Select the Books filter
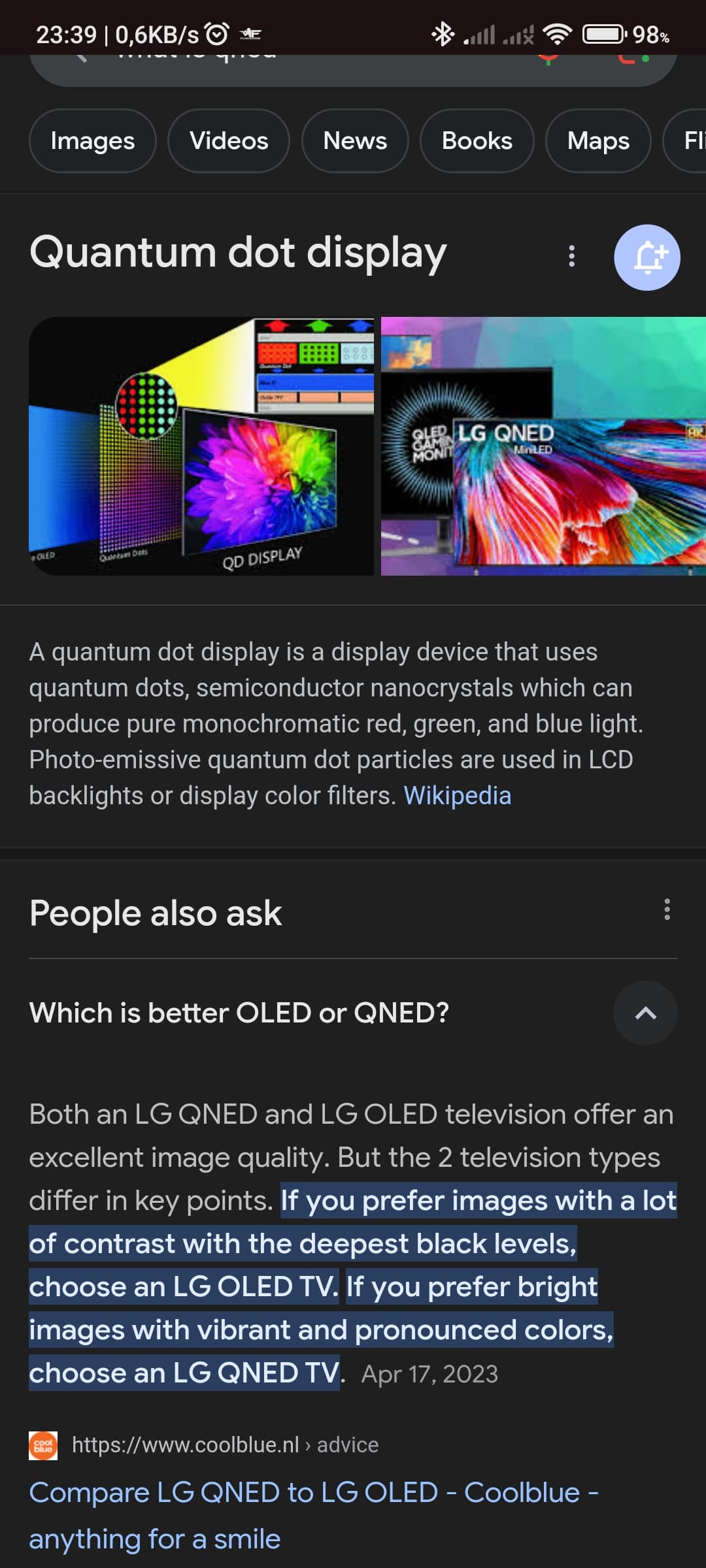Screen dimensions: 706x1568 (477, 141)
